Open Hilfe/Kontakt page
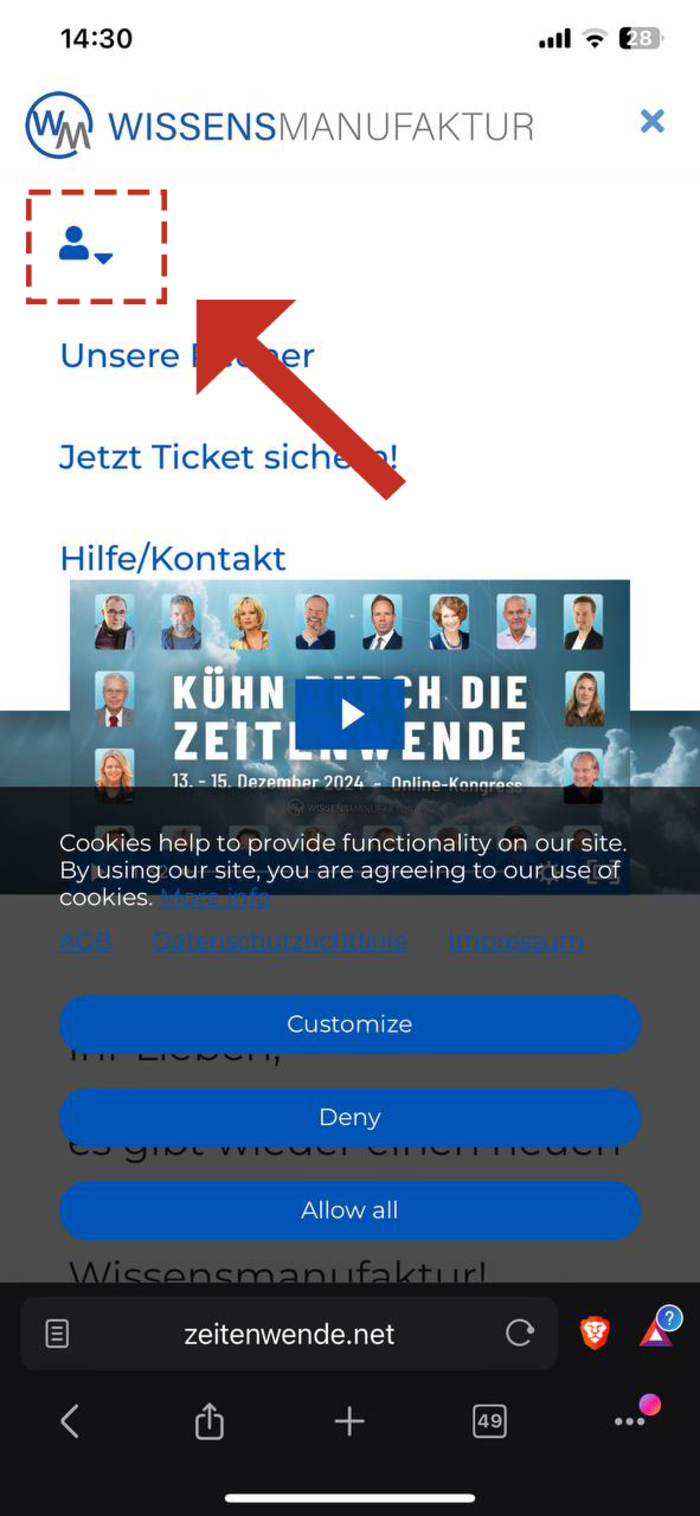700x1516 pixels. click(x=173, y=558)
